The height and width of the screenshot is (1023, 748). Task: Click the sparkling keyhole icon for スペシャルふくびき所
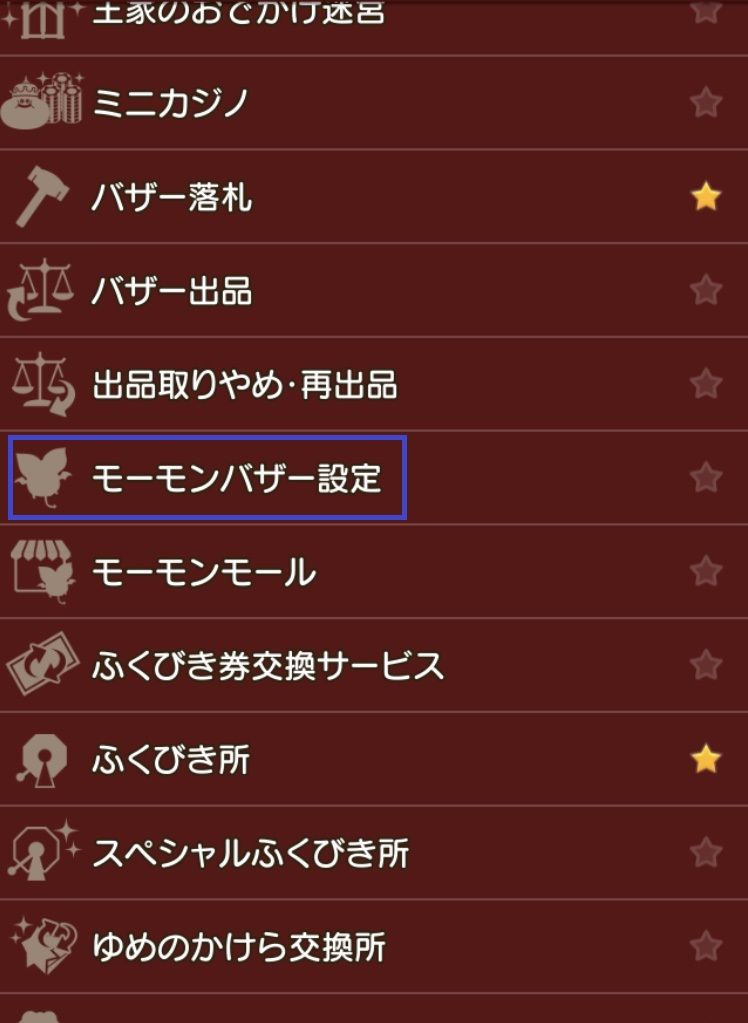(38, 852)
